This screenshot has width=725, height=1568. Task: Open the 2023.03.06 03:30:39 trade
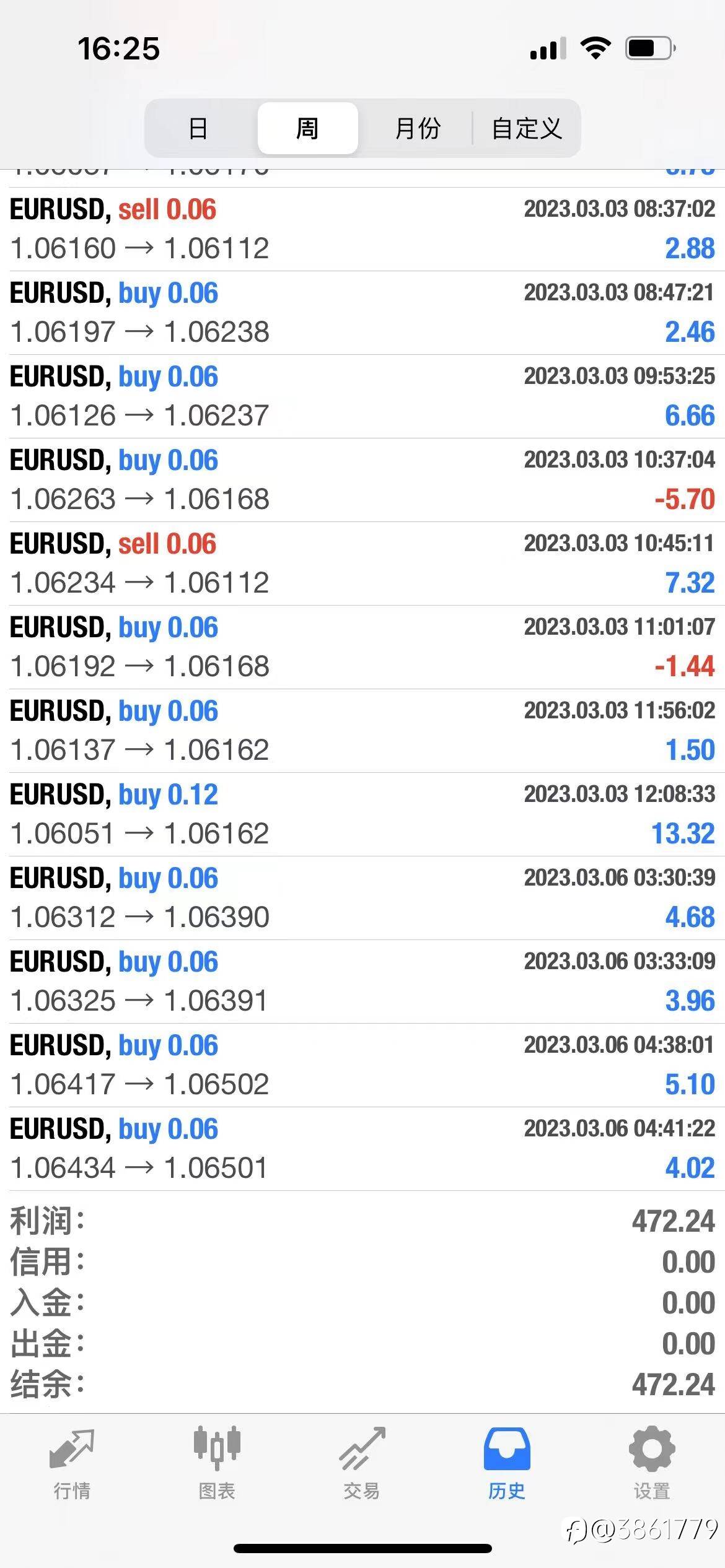coord(362,898)
